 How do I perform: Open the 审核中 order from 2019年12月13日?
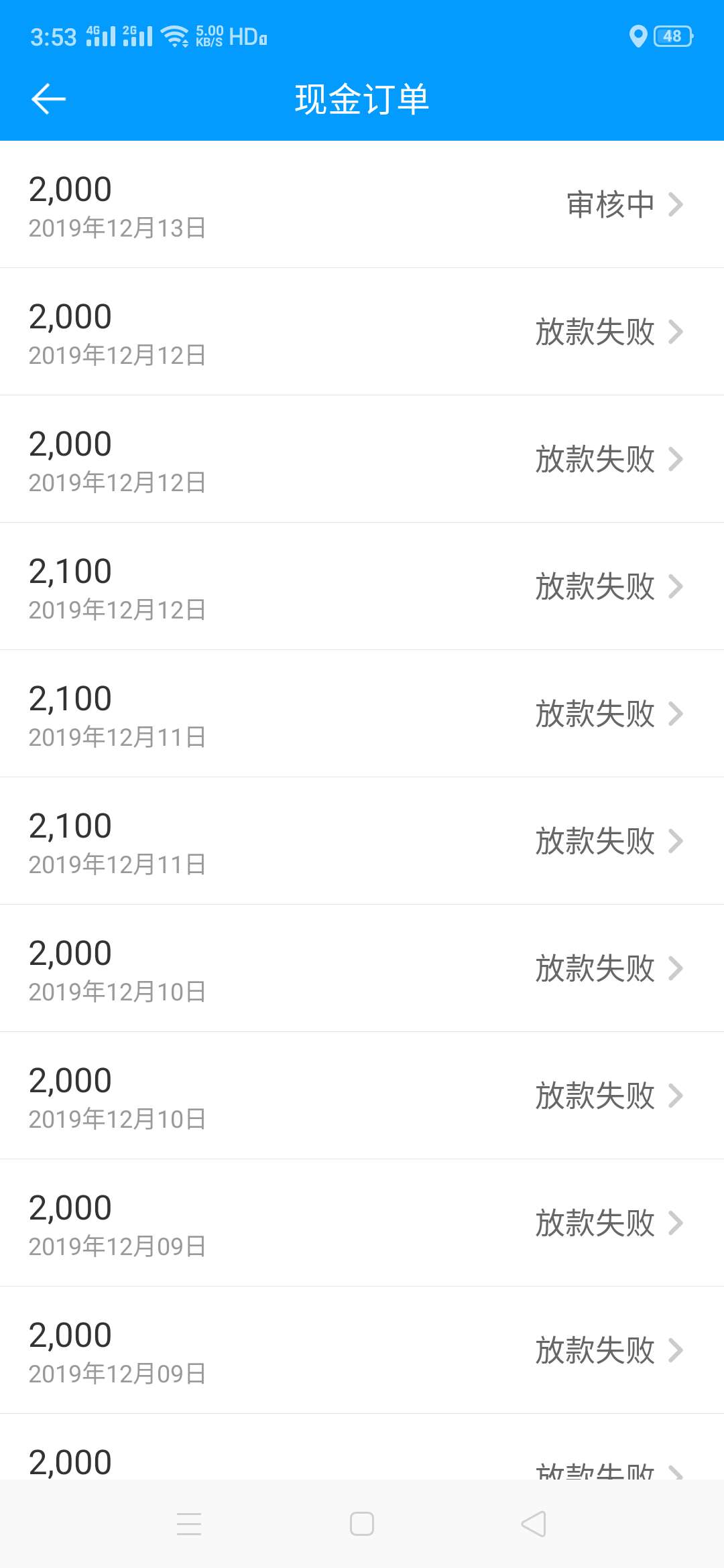tap(362, 204)
